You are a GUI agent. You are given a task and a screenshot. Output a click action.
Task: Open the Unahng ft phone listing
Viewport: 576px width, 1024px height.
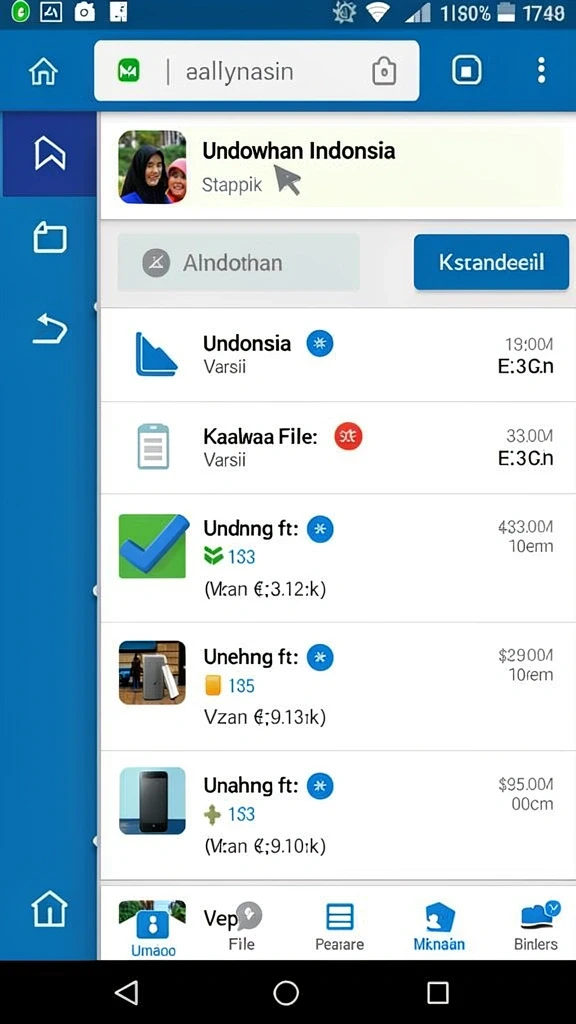[338, 814]
